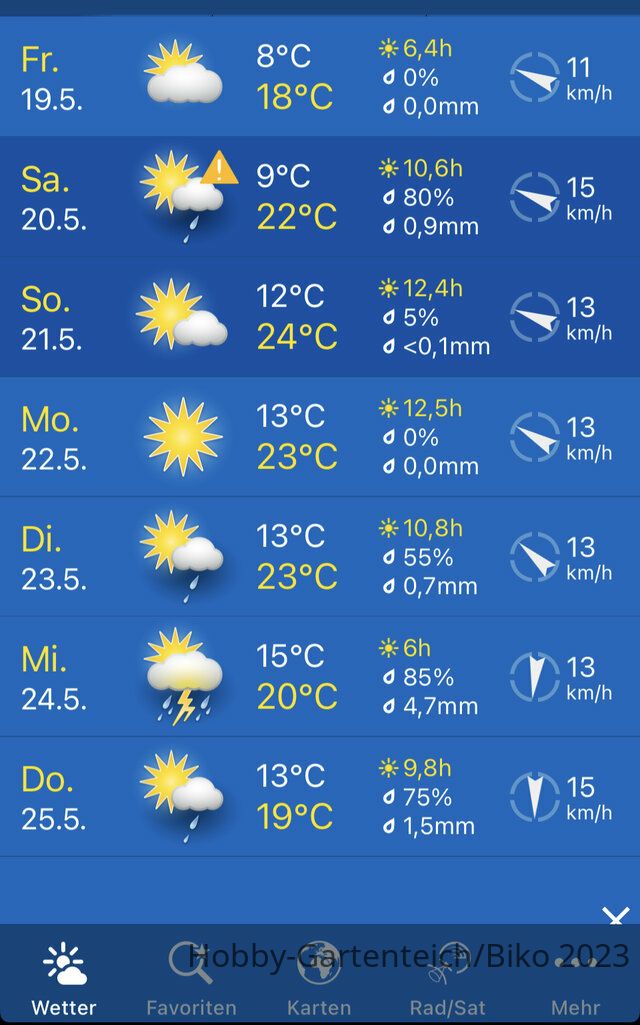640x1025 pixels.
Task: View weather warning on Sa. 20.5.
Action: coord(220,168)
